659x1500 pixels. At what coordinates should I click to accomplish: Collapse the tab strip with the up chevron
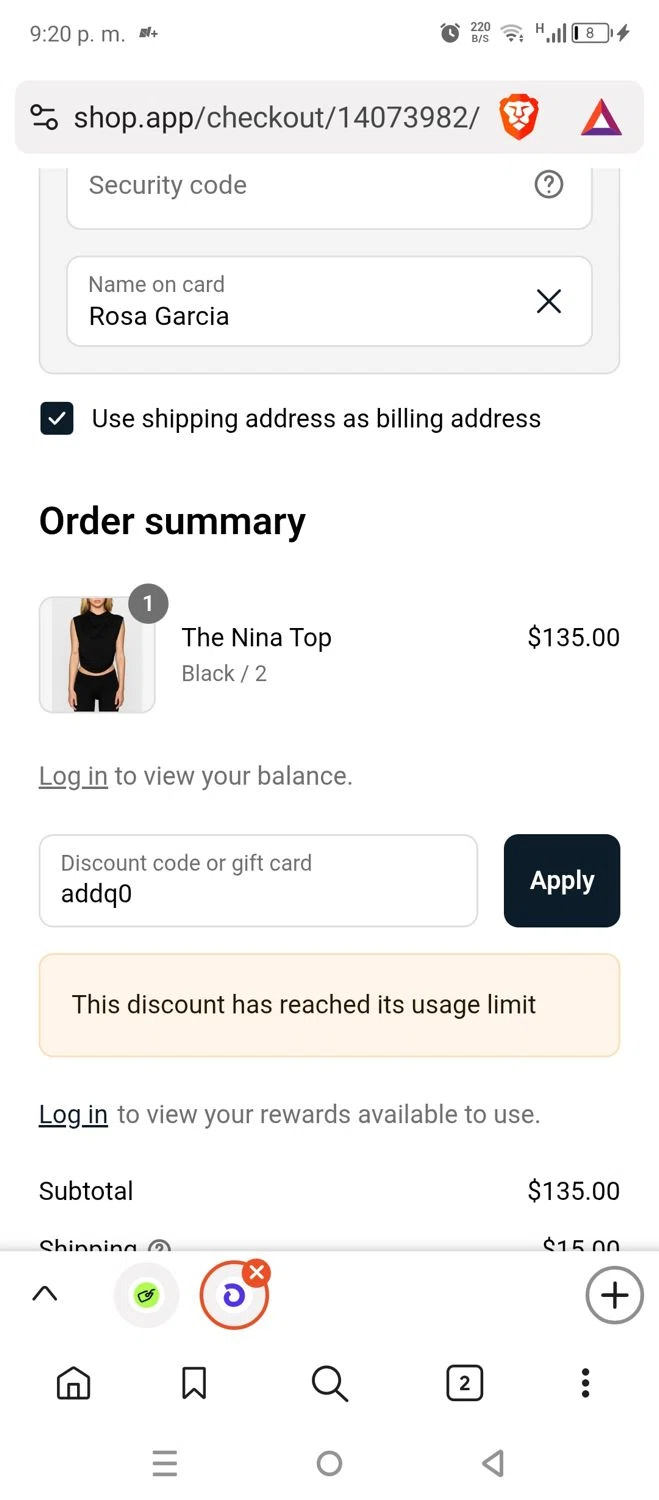[x=45, y=1295]
